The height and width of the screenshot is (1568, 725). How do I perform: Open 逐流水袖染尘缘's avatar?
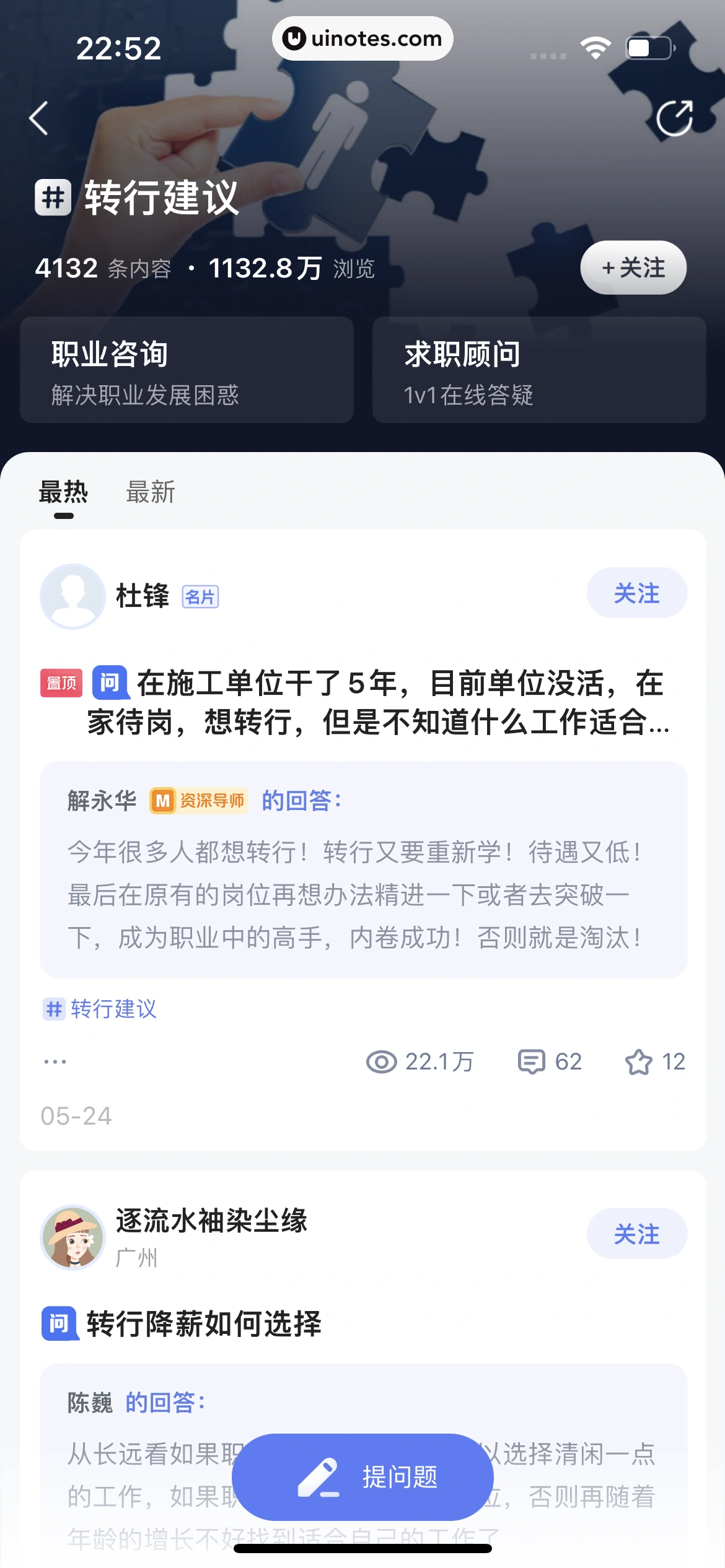tap(72, 1237)
